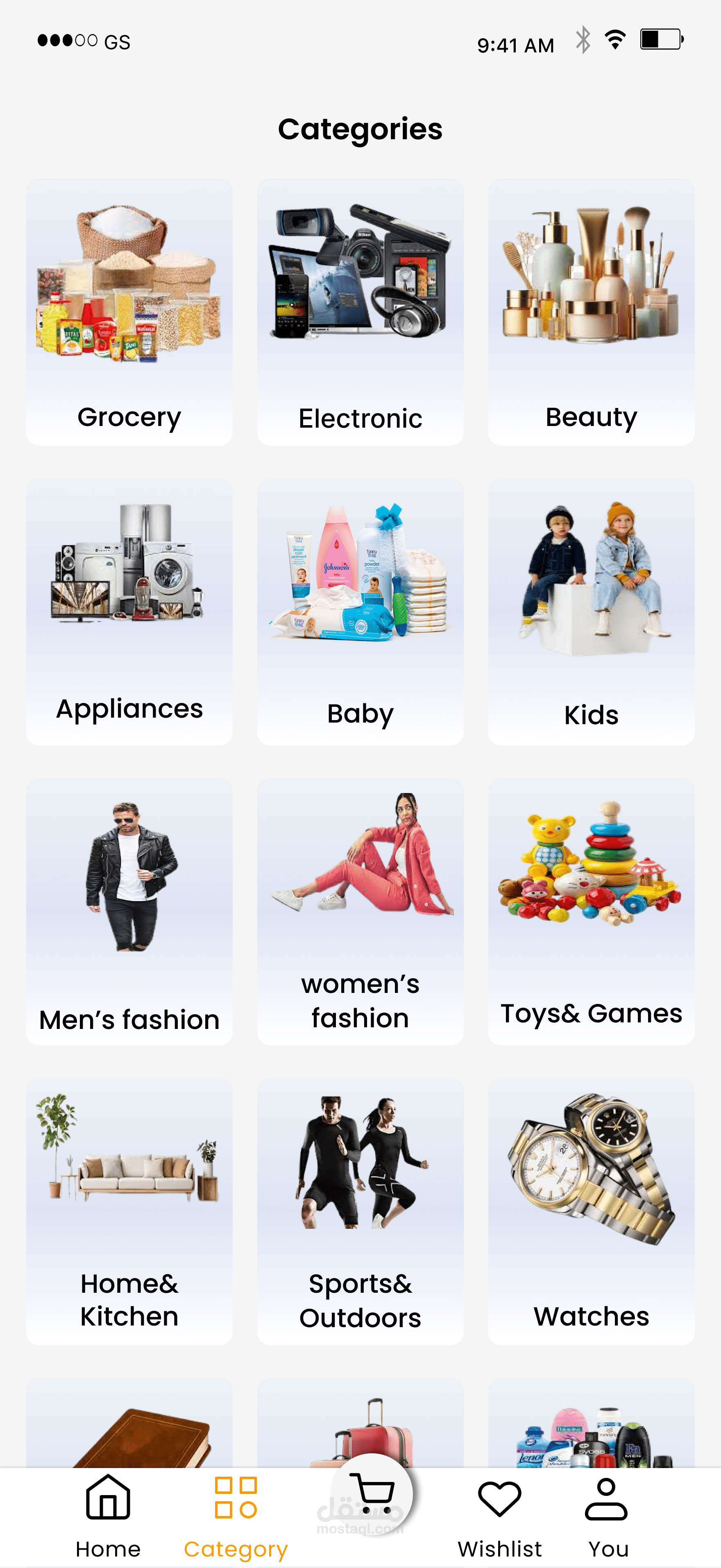Open the shopping cart
Viewport: 721px width, 1568px height.
tap(373, 1493)
